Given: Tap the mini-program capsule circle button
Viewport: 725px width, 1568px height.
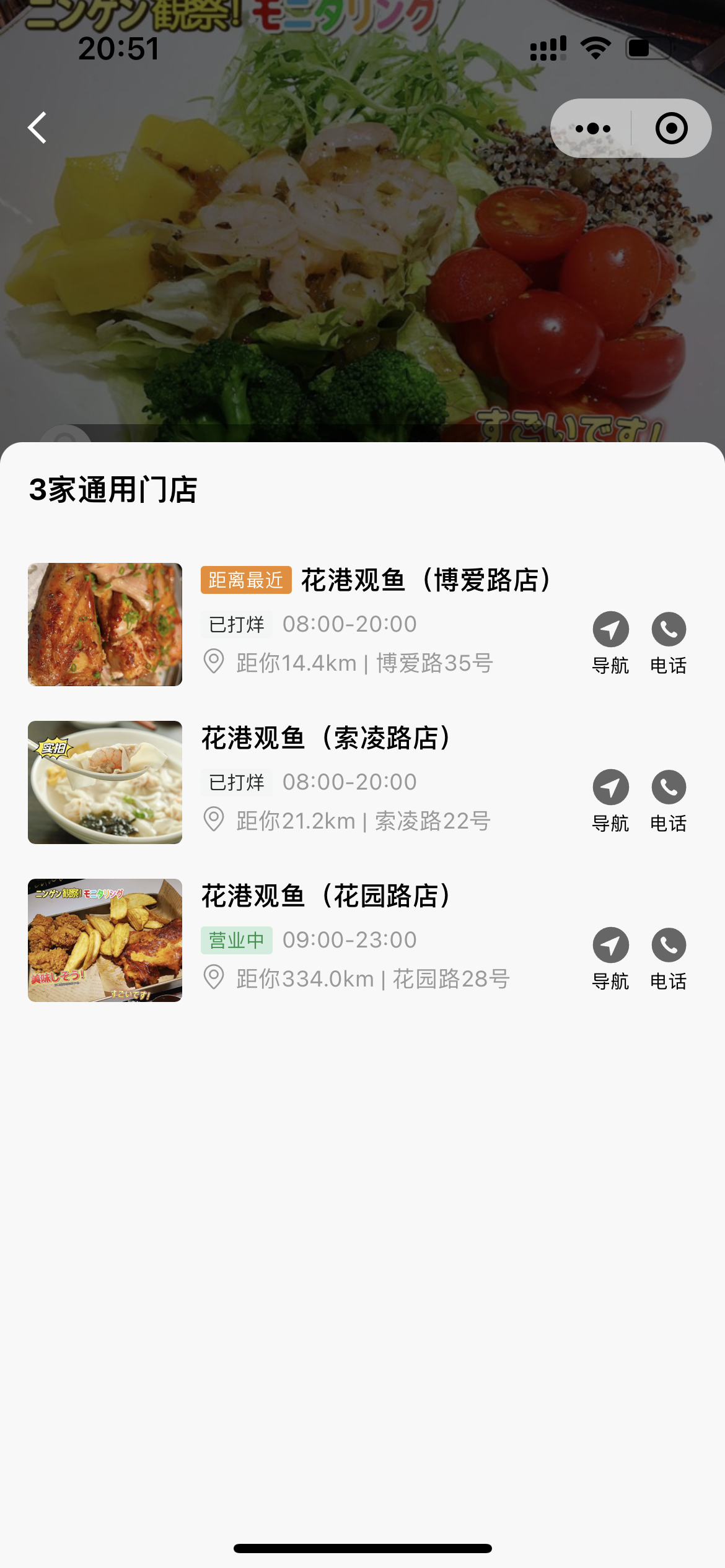Looking at the screenshot, I should (671, 128).
